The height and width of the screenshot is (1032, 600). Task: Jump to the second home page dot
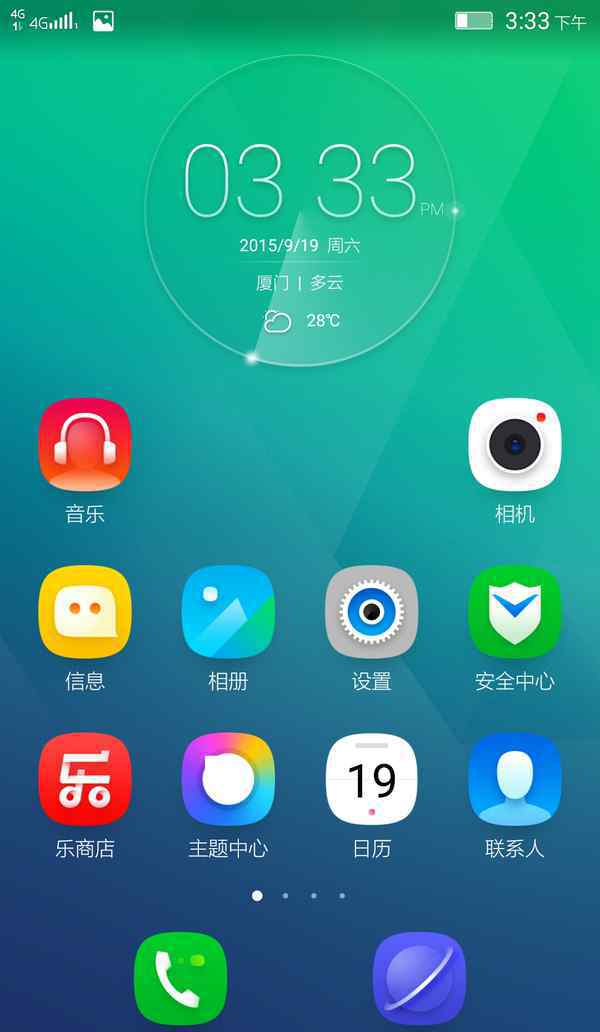click(x=285, y=896)
